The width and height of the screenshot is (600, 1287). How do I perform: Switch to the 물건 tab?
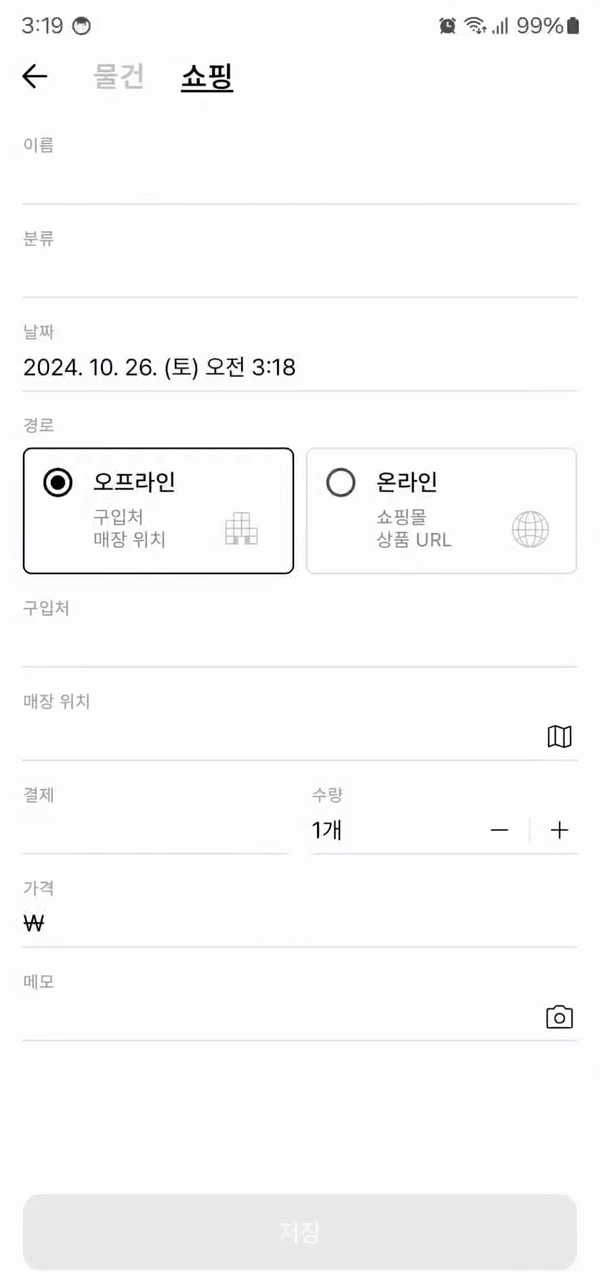pos(119,77)
